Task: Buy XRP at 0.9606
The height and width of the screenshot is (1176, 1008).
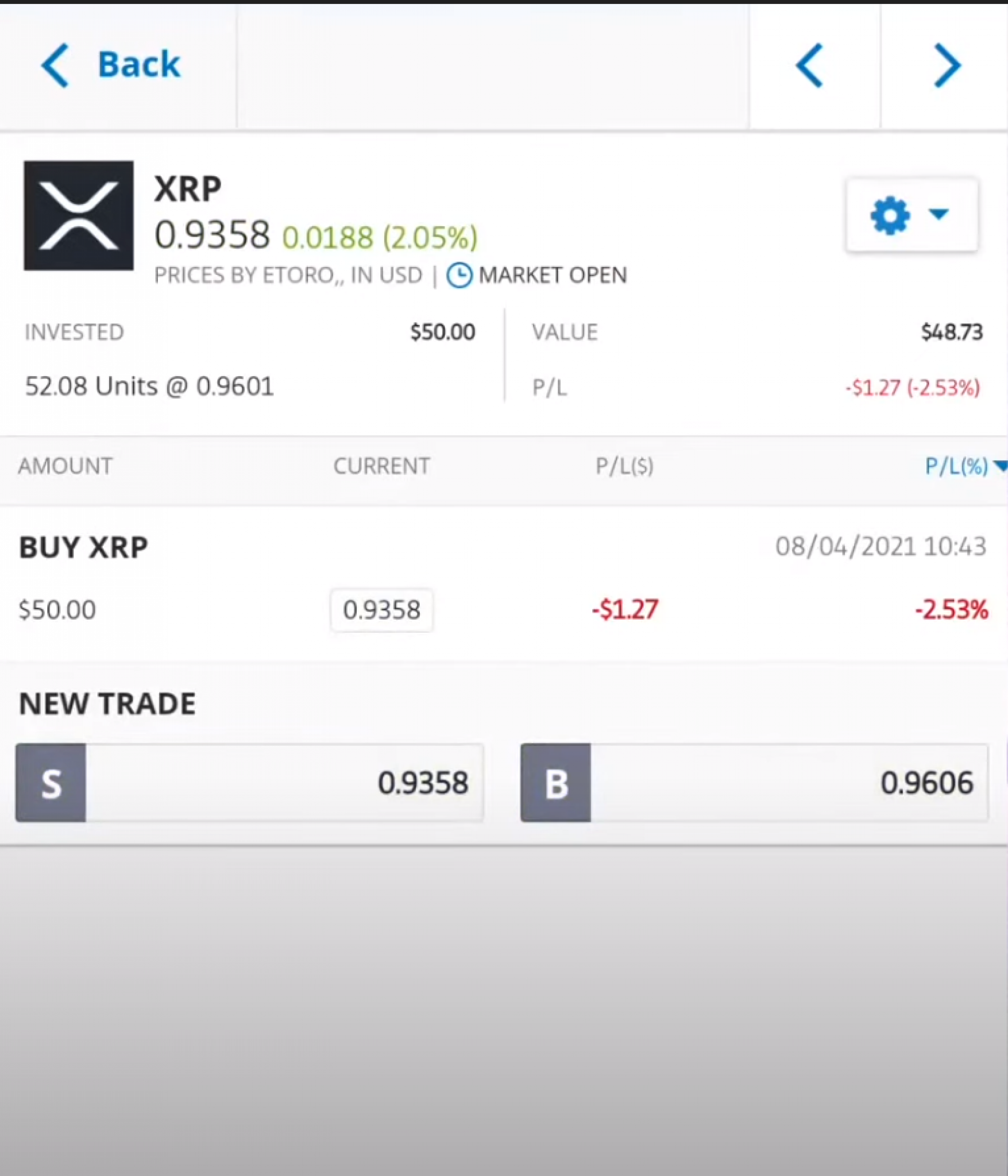Action: click(754, 783)
